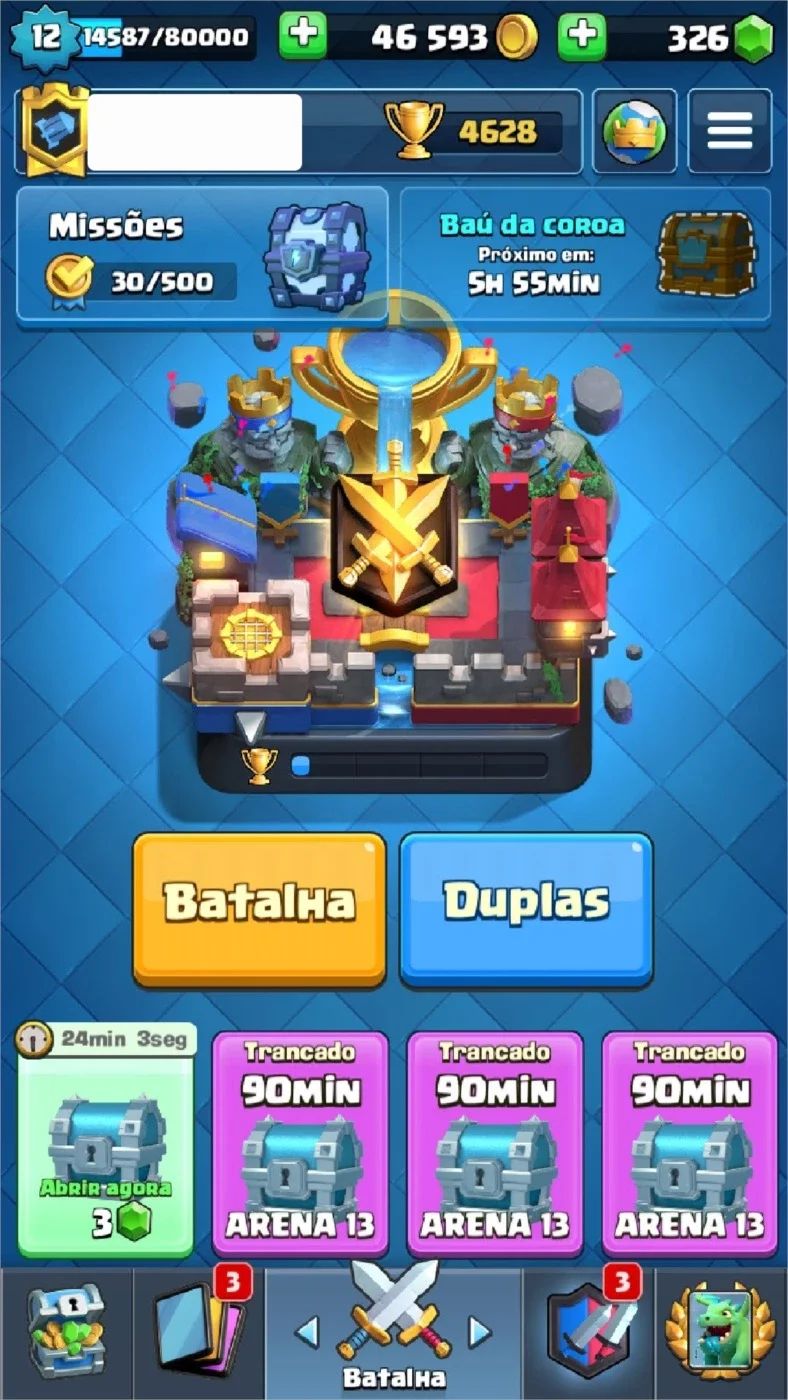Switch to the clan shield tab

[589, 1333]
